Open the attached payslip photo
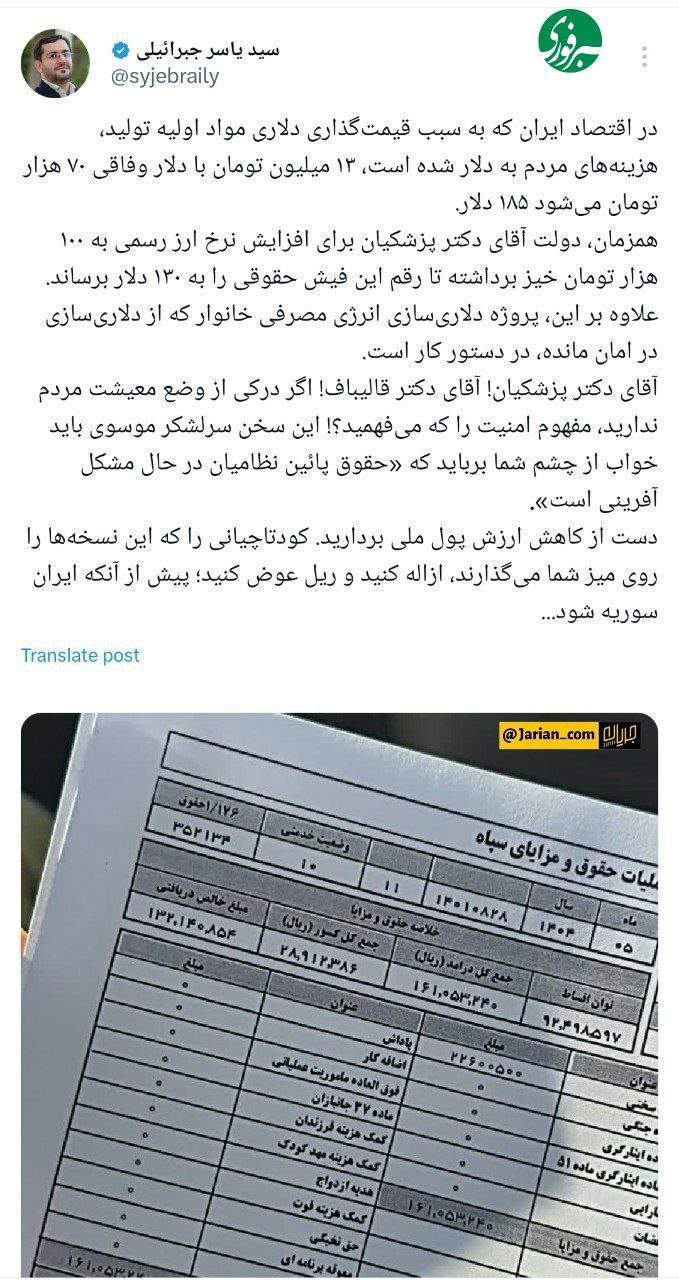Image resolution: width=679 pixels, height=1280 pixels. point(339,990)
